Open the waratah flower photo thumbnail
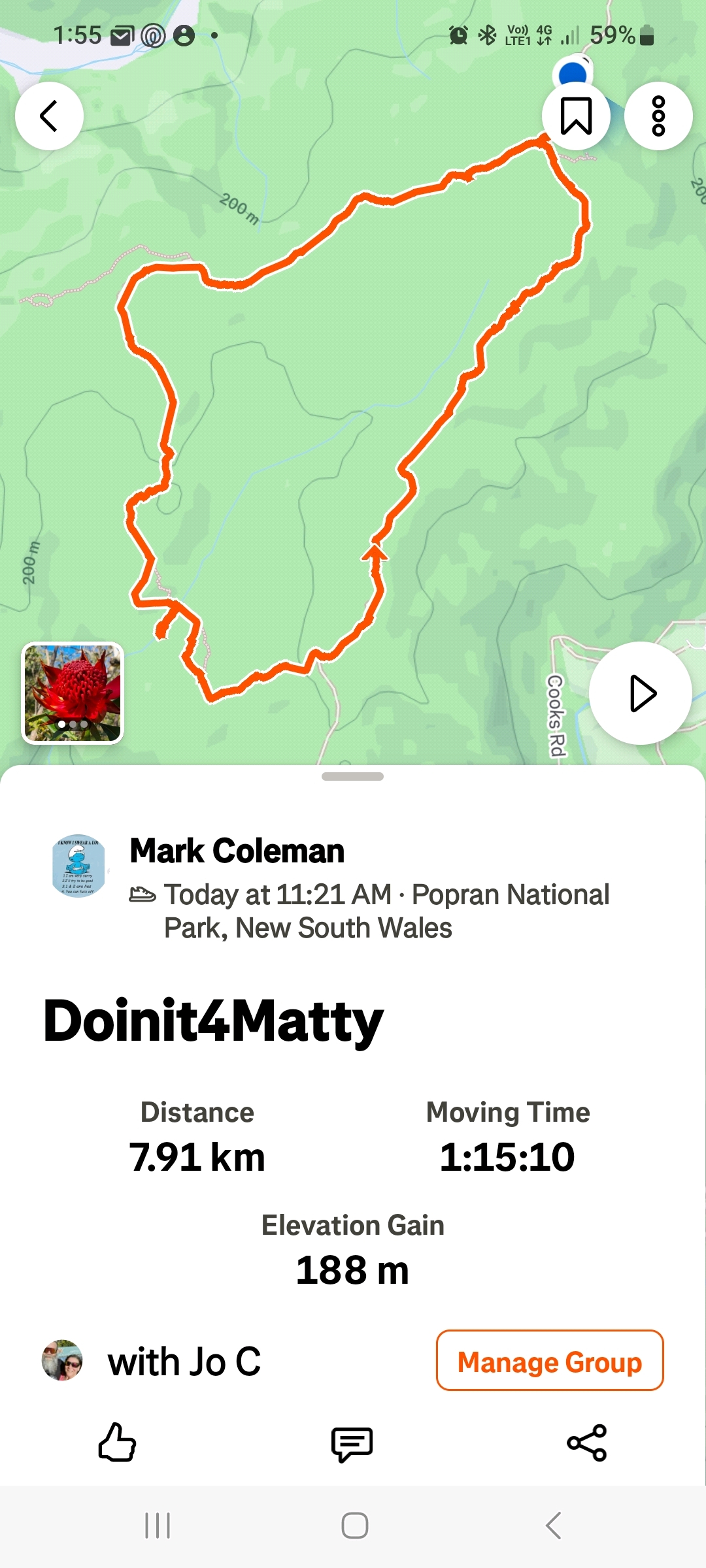The image size is (706, 1568). click(73, 693)
